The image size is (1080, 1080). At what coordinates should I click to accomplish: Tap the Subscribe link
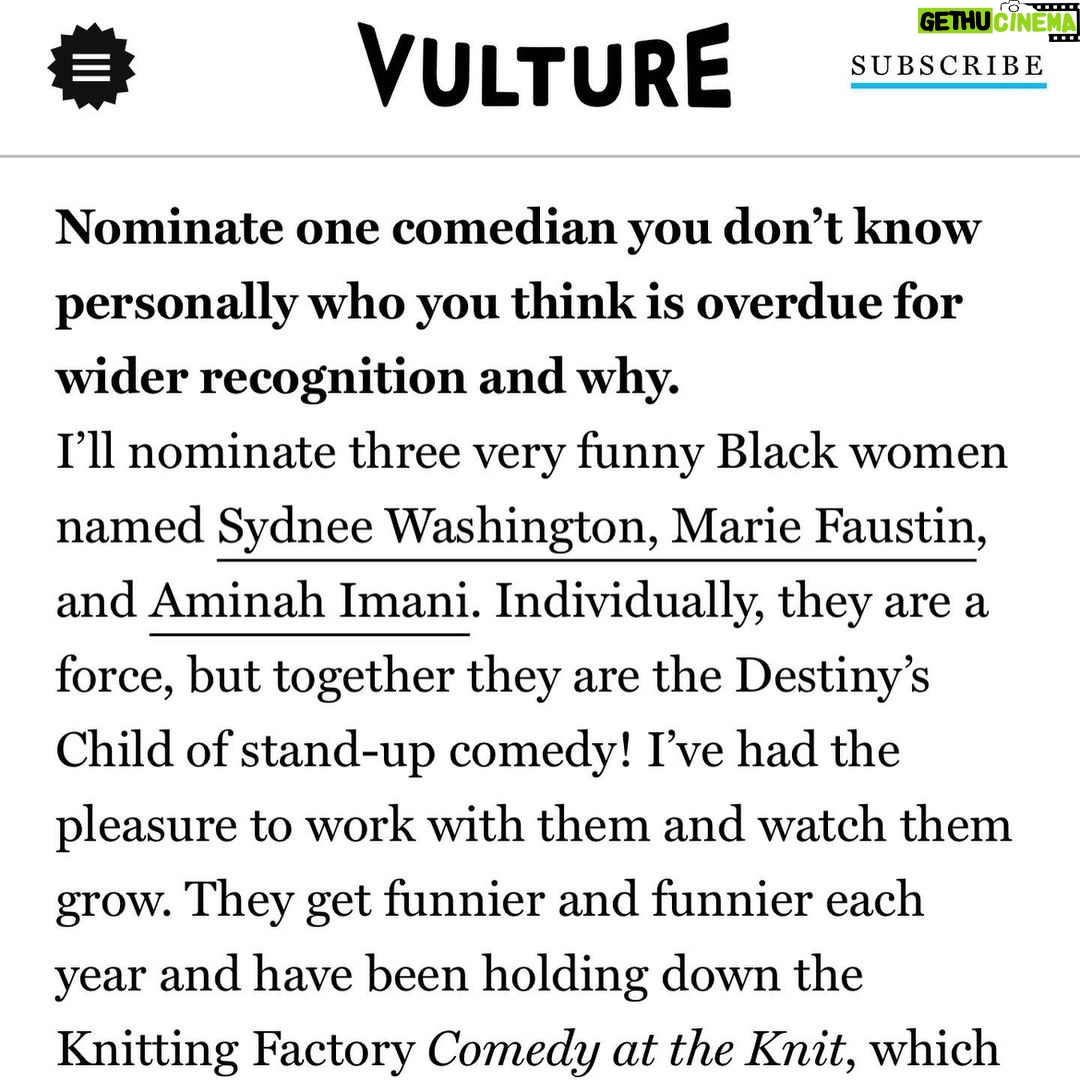pos(948,67)
